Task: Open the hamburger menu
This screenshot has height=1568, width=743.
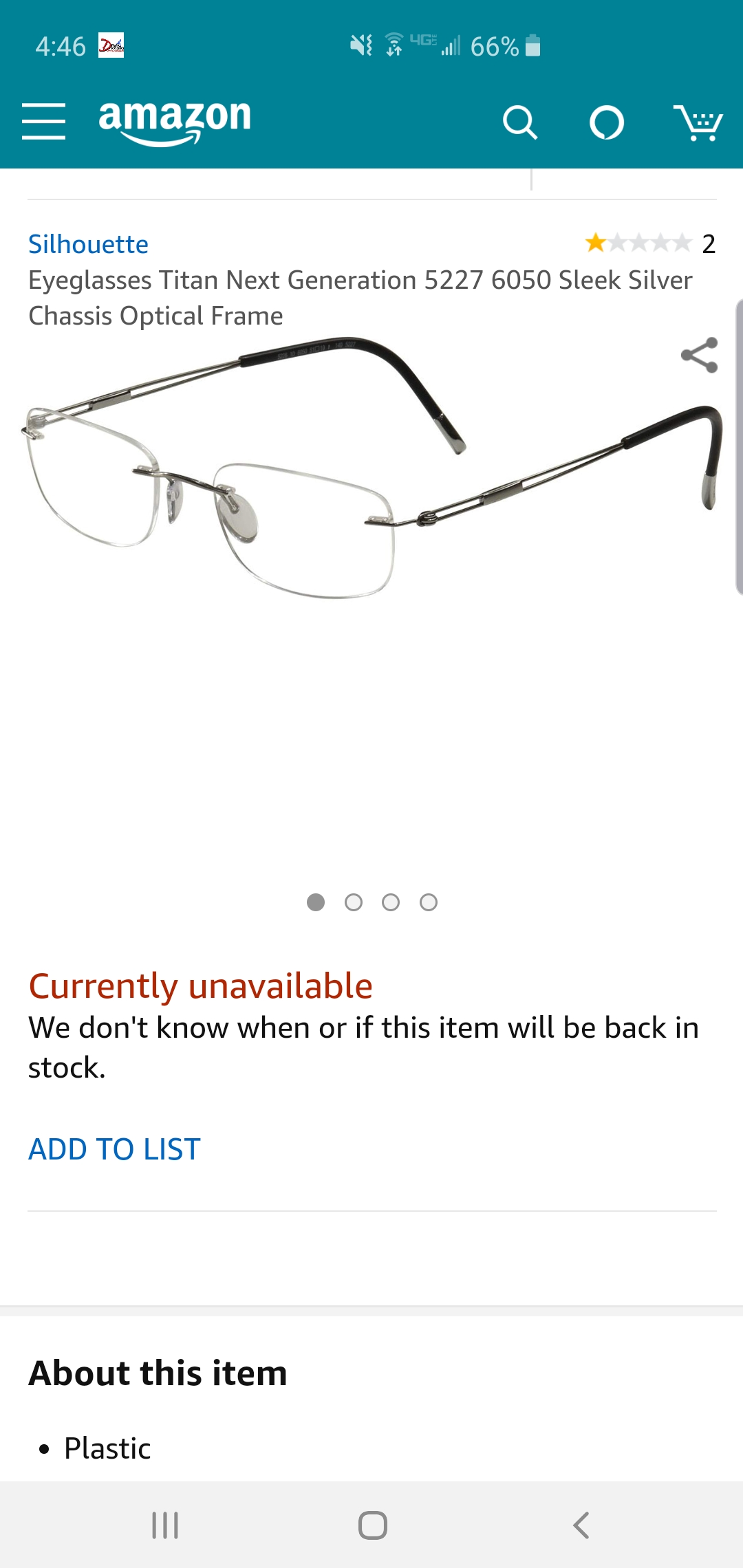Action: click(x=43, y=121)
